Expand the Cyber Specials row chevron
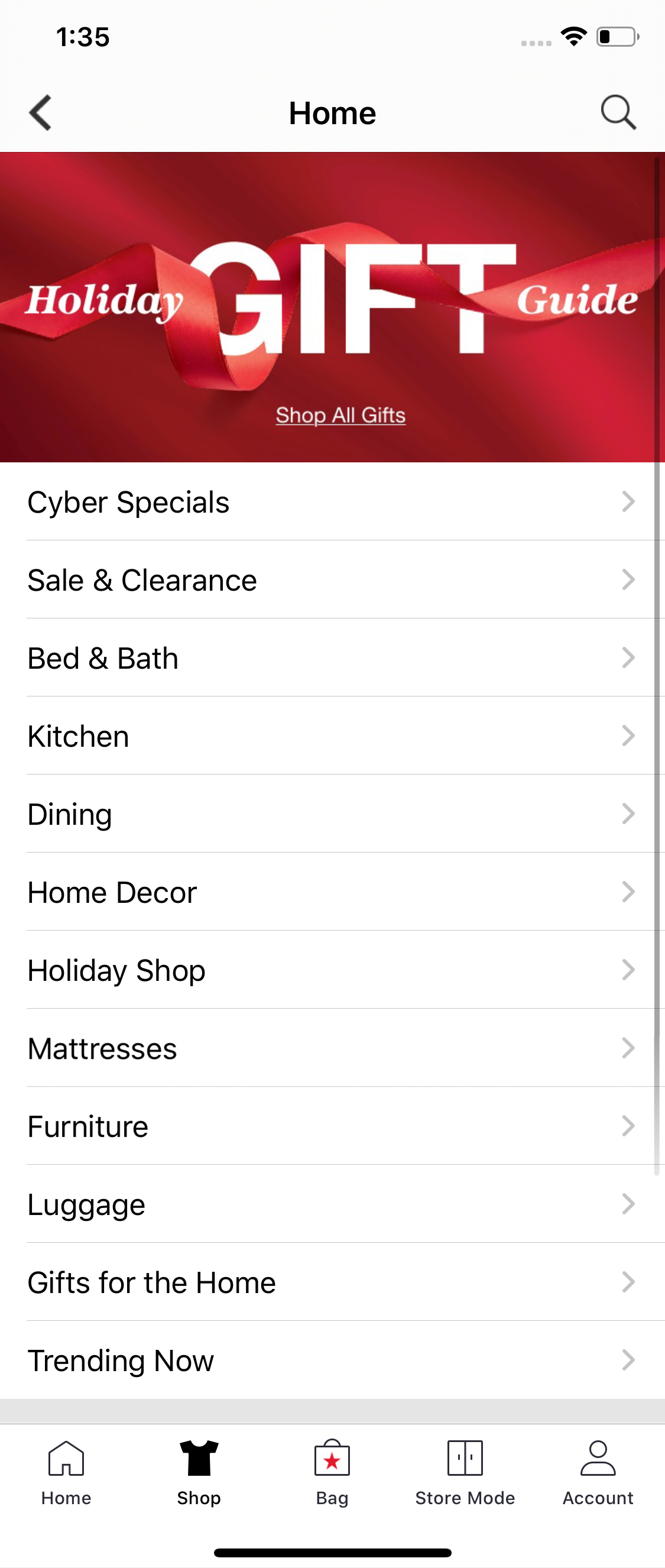 click(629, 501)
